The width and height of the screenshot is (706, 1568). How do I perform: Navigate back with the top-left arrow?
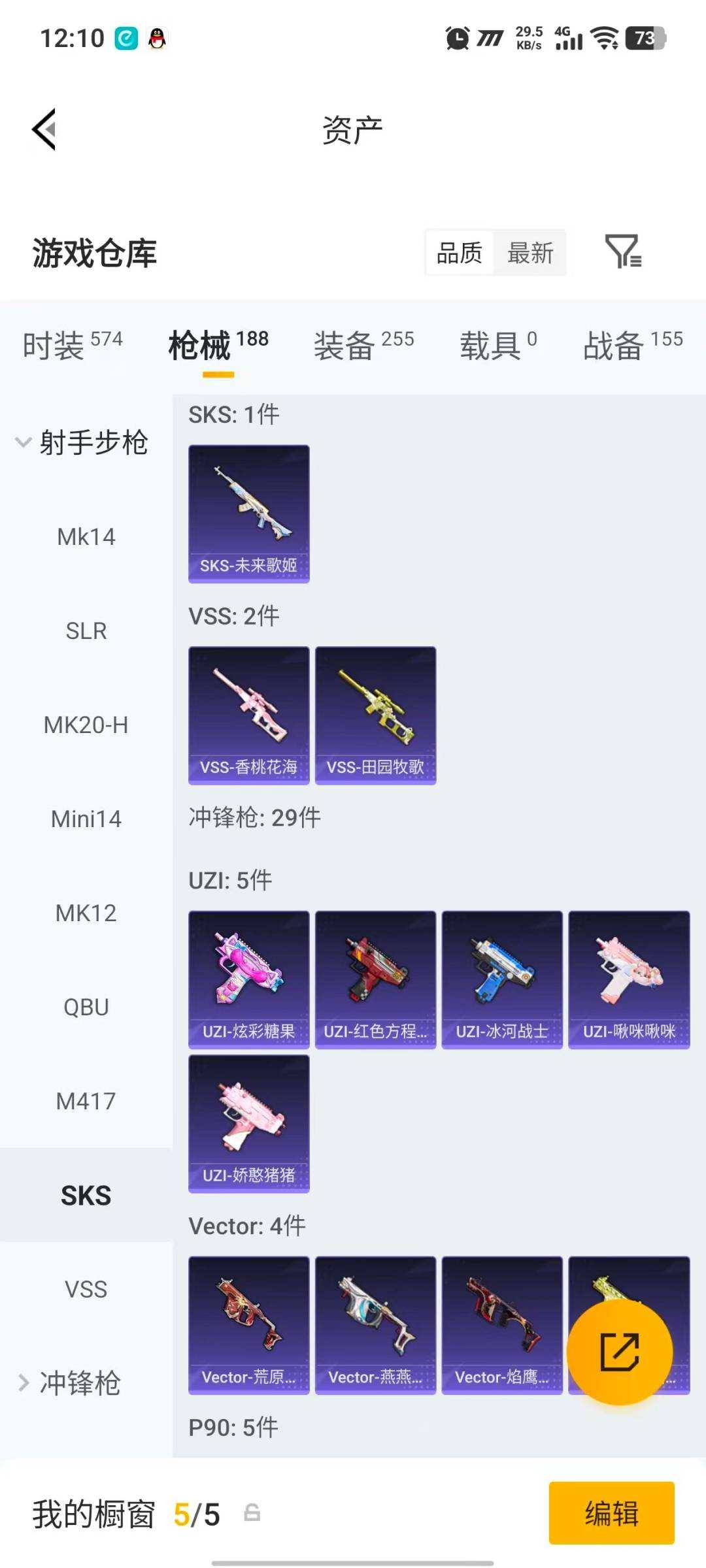click(43, 128)
